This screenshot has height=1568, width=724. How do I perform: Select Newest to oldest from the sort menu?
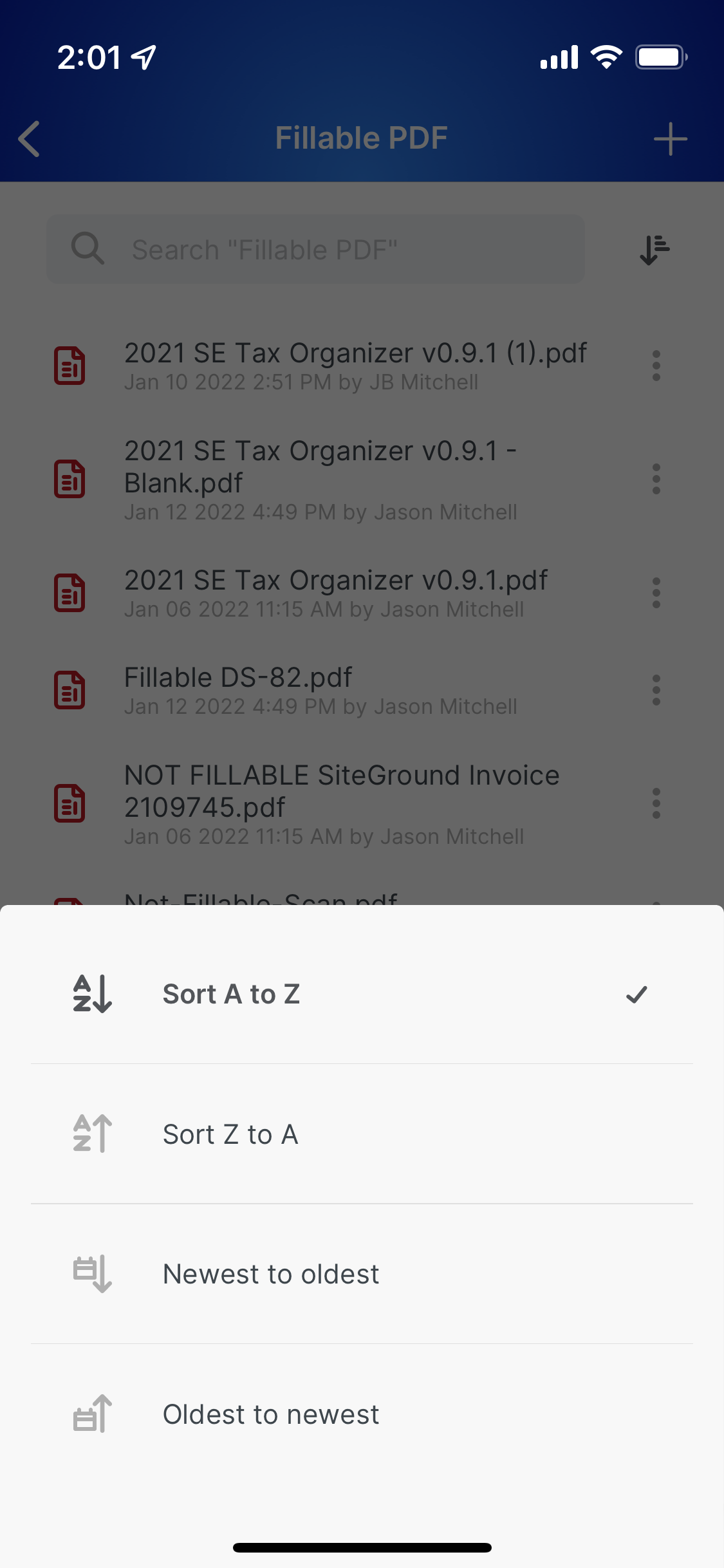click(270, 1274)
